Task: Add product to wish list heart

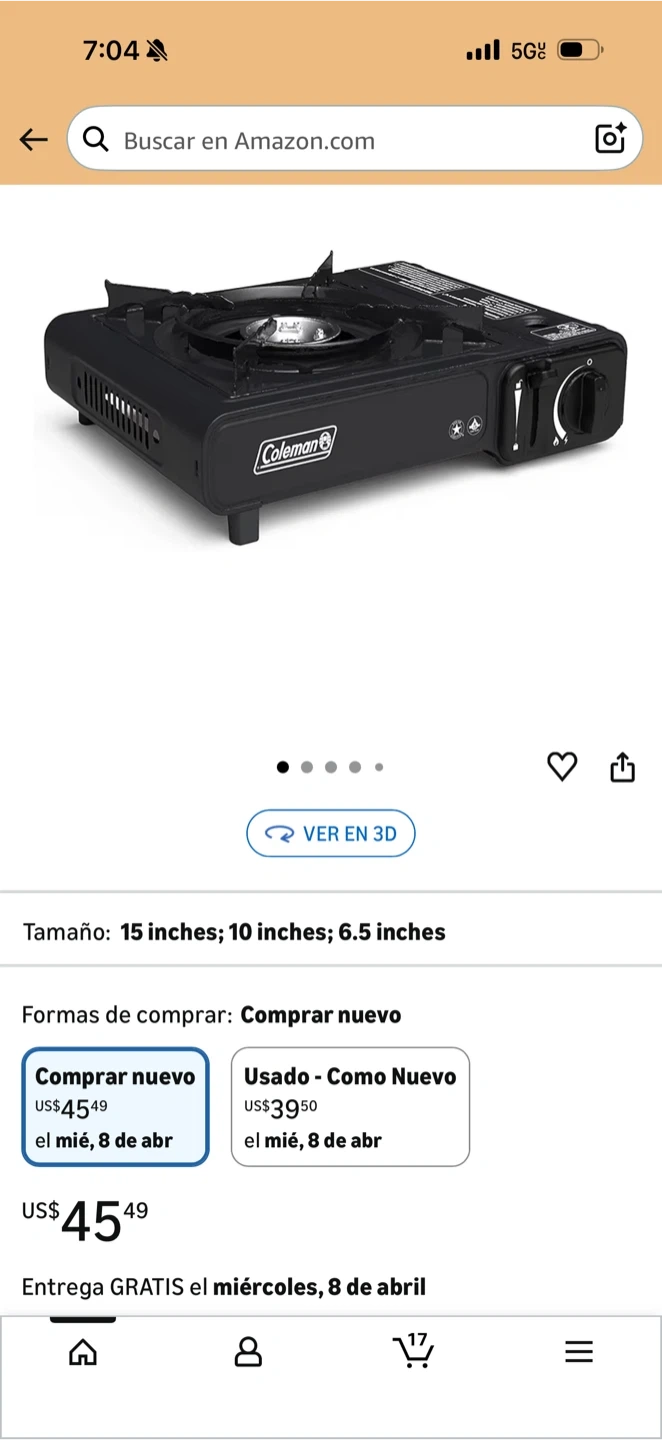Action: click(562, 767)
